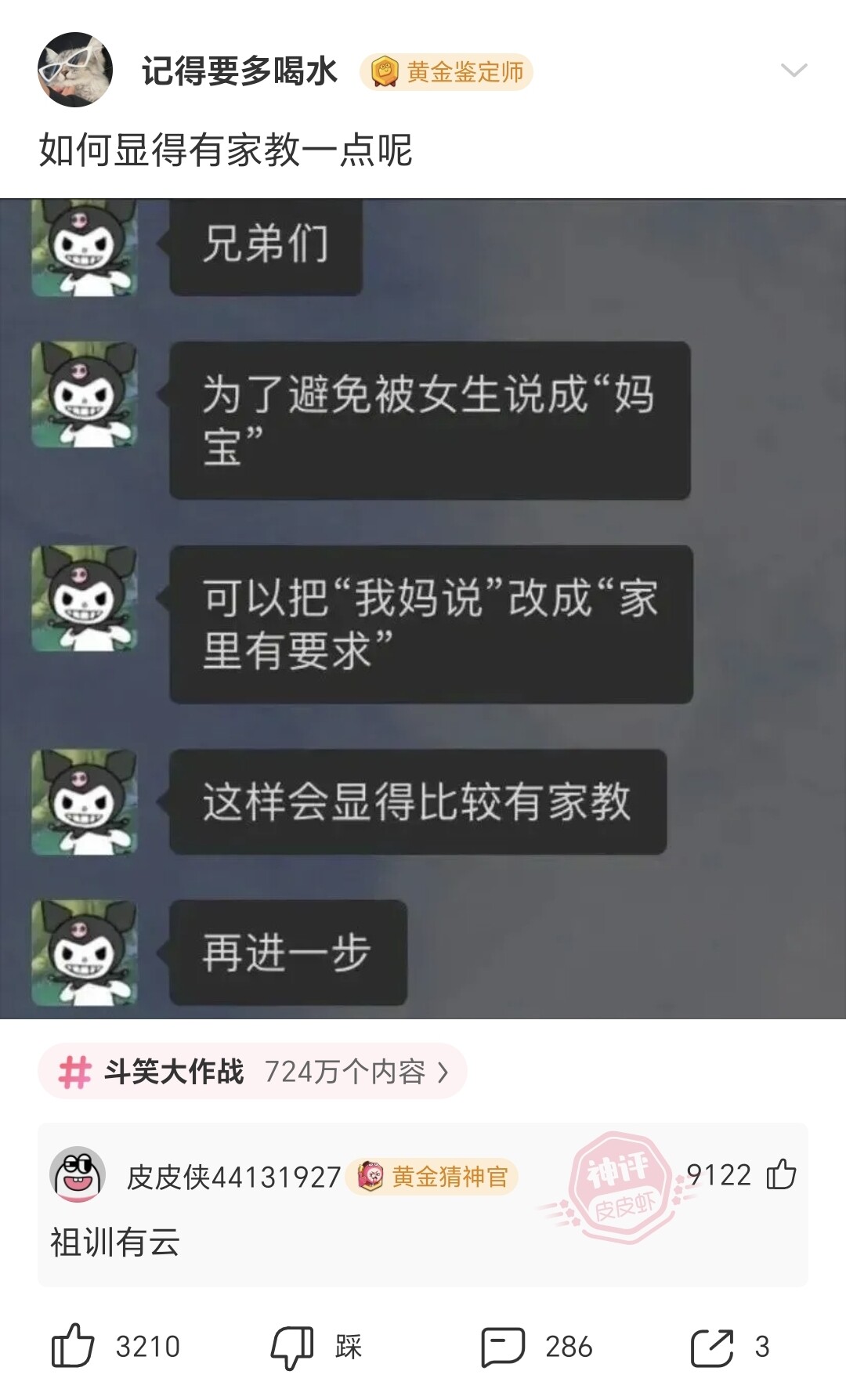This screenshot has height=1400, width=846.
Task: Open the 斗笑大作战 topic chip
Action: click(x=252, y=1071)
